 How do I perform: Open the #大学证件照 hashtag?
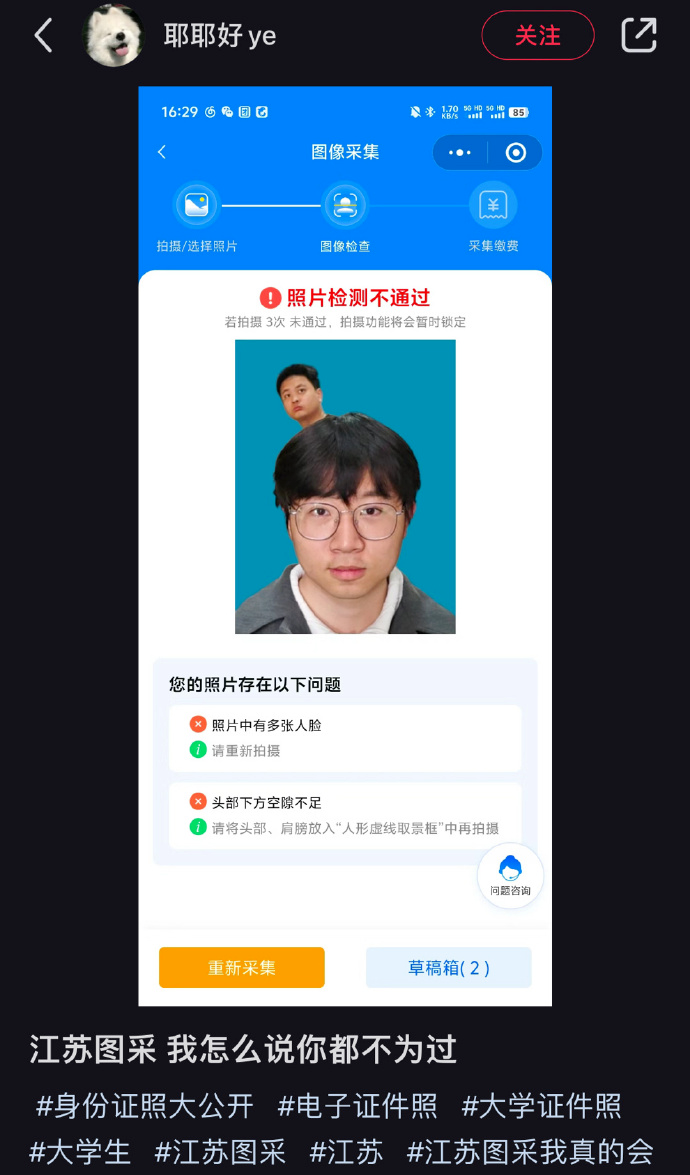coord(541,1106)
